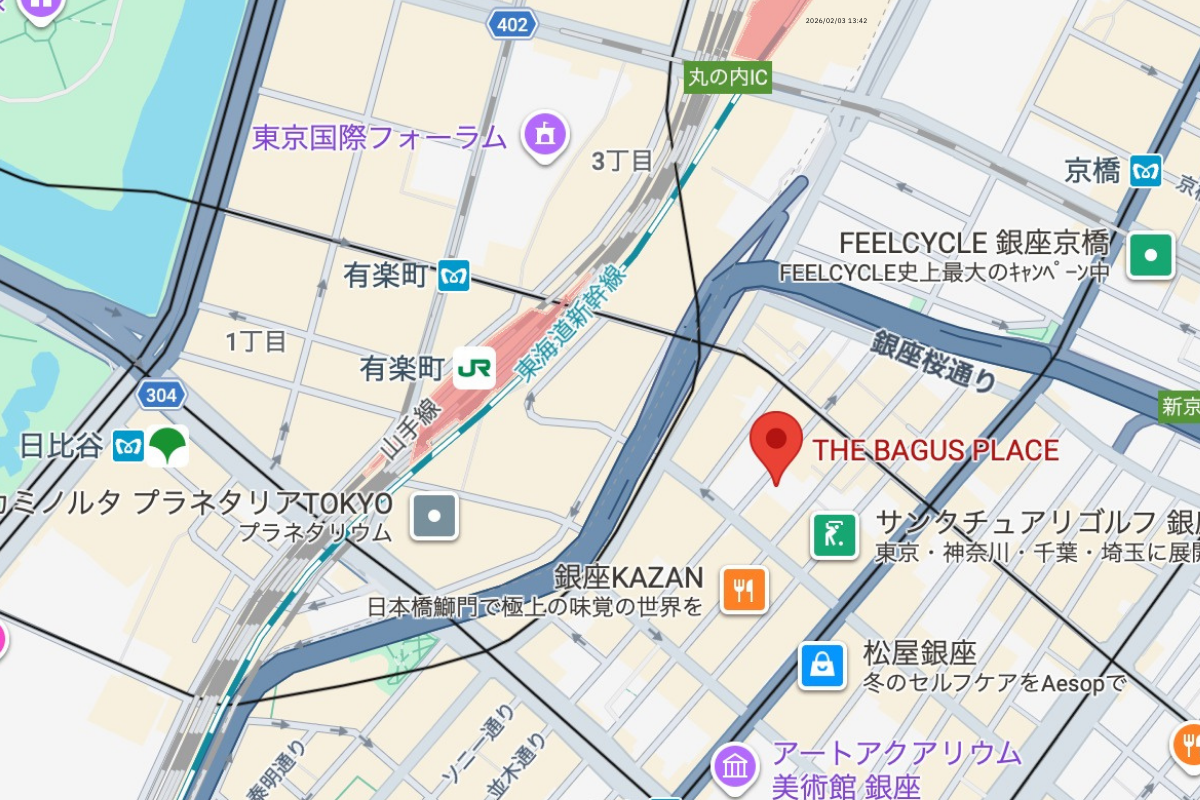
Task: Open the 日比谷 station marker
Action: pyautogui.click(x=128, y=446)
